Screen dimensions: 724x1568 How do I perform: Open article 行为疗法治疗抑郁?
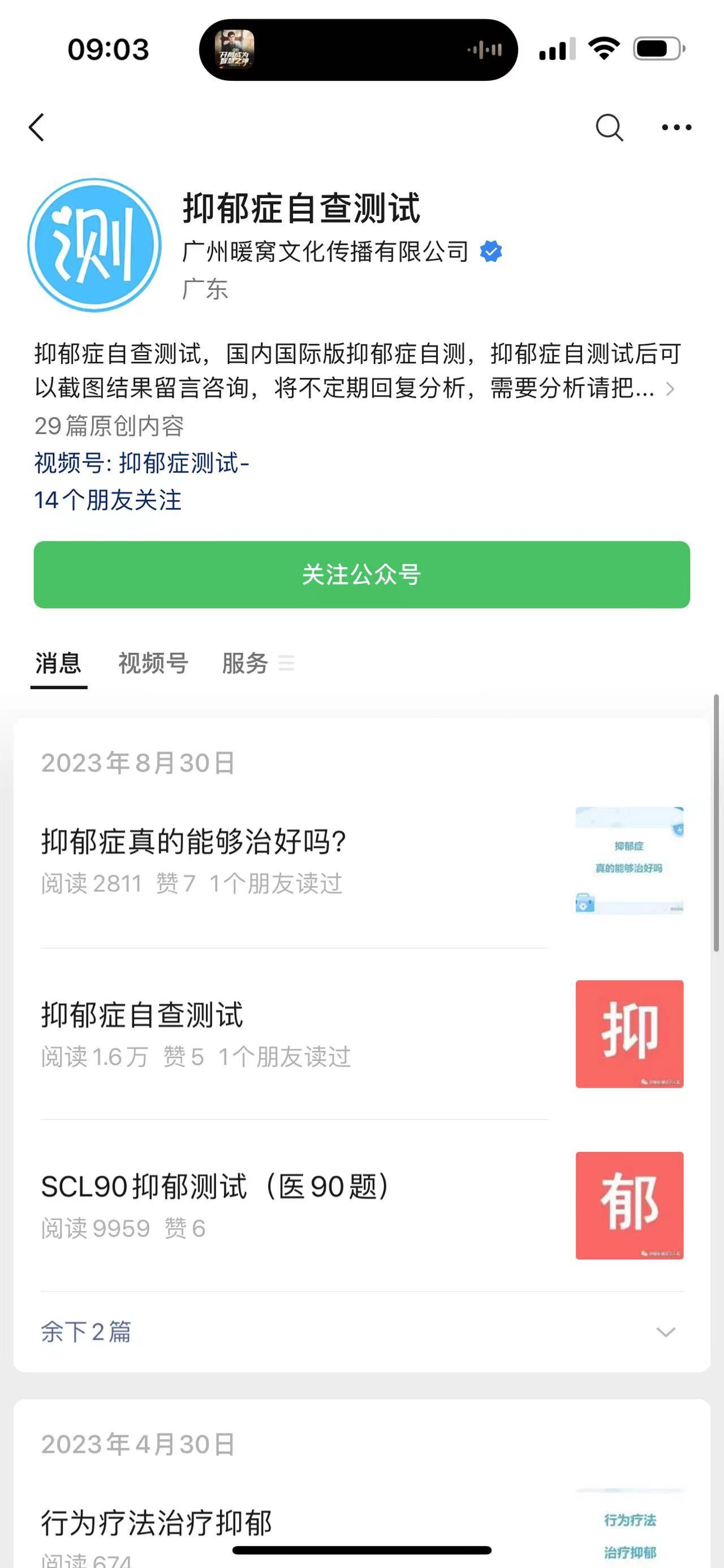pyautogui.click(x=157, y=1522)
